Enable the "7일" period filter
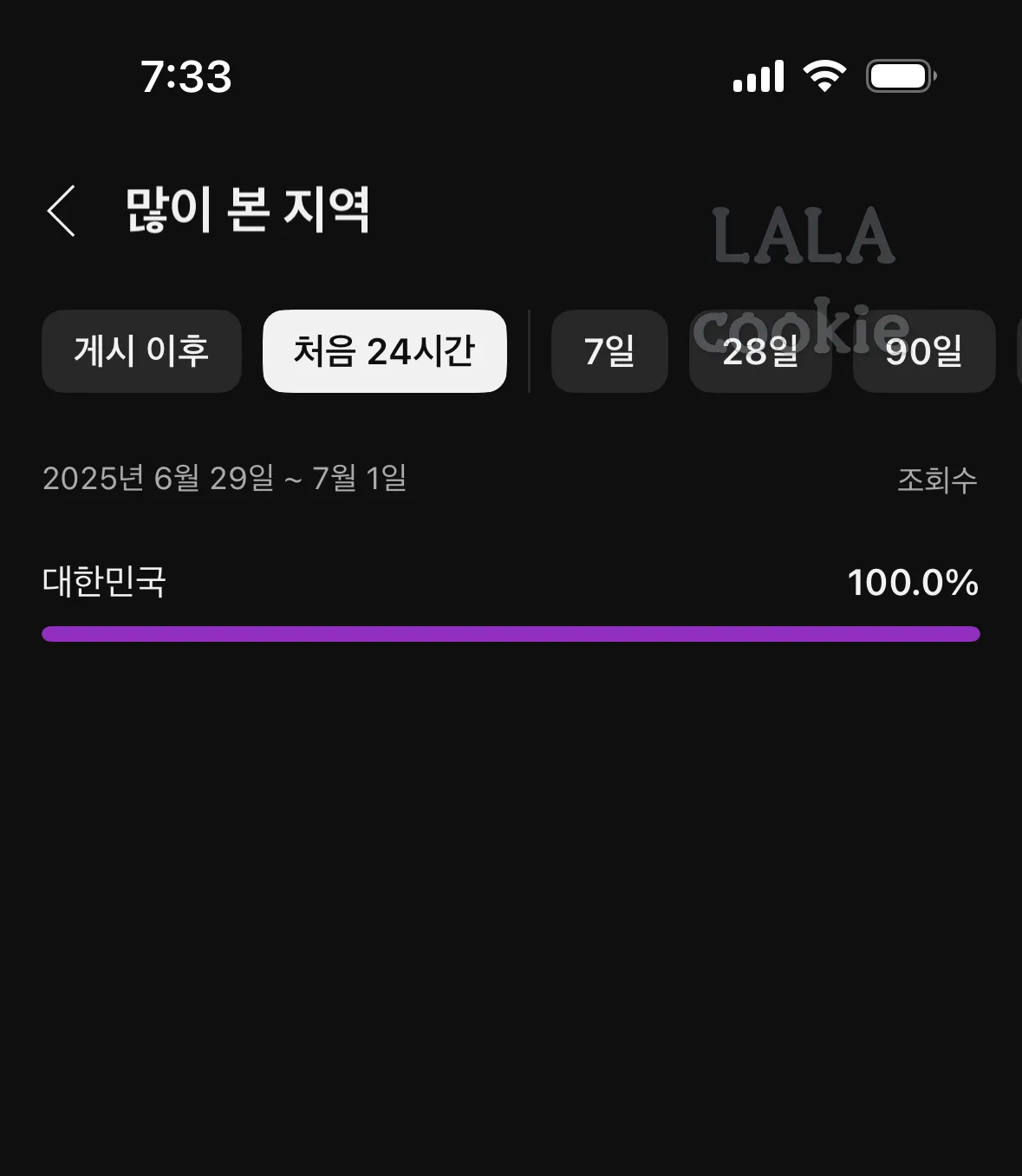 tap(609, 351)
